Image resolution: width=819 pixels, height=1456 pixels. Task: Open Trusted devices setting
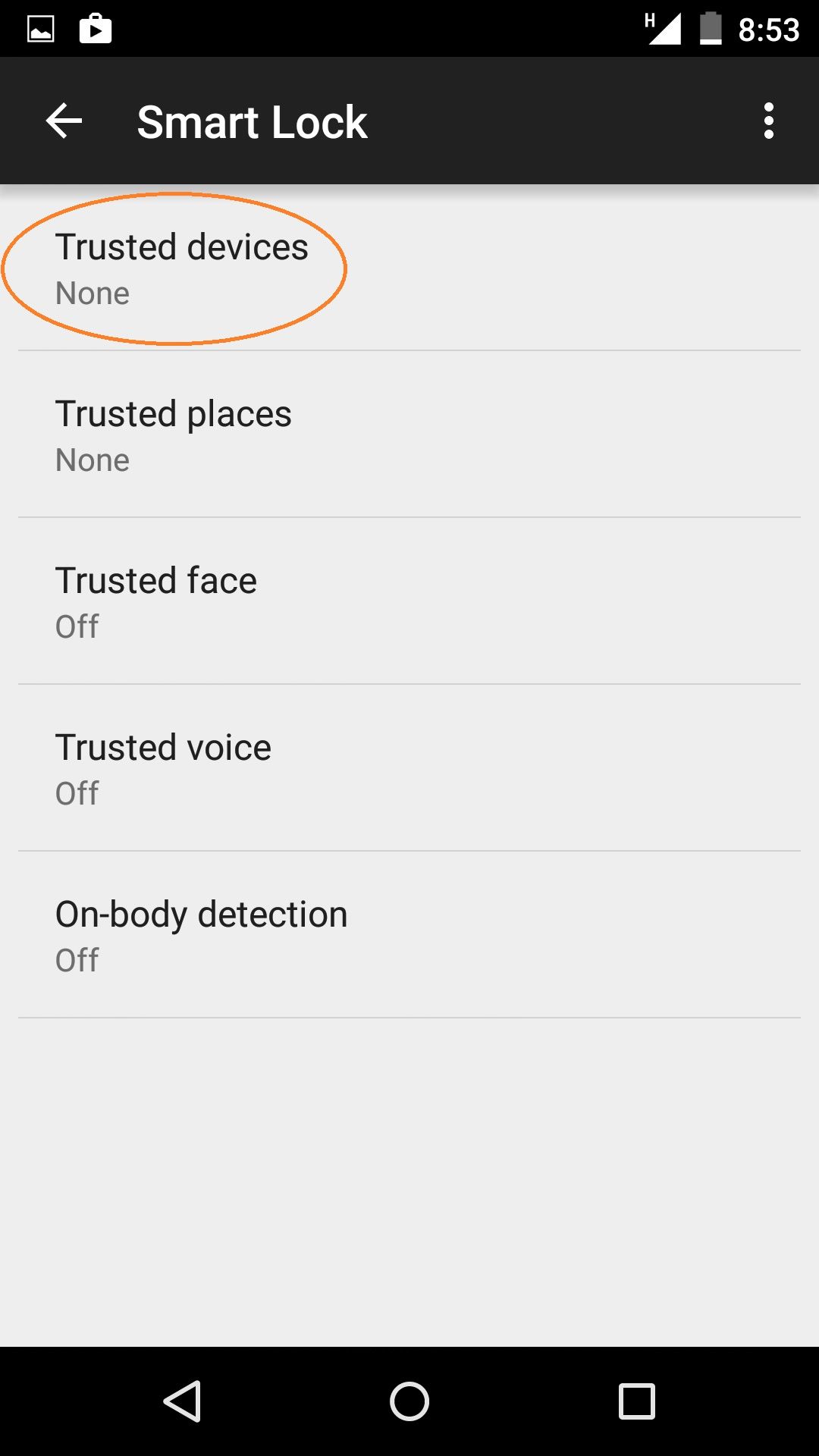point(409,268)
